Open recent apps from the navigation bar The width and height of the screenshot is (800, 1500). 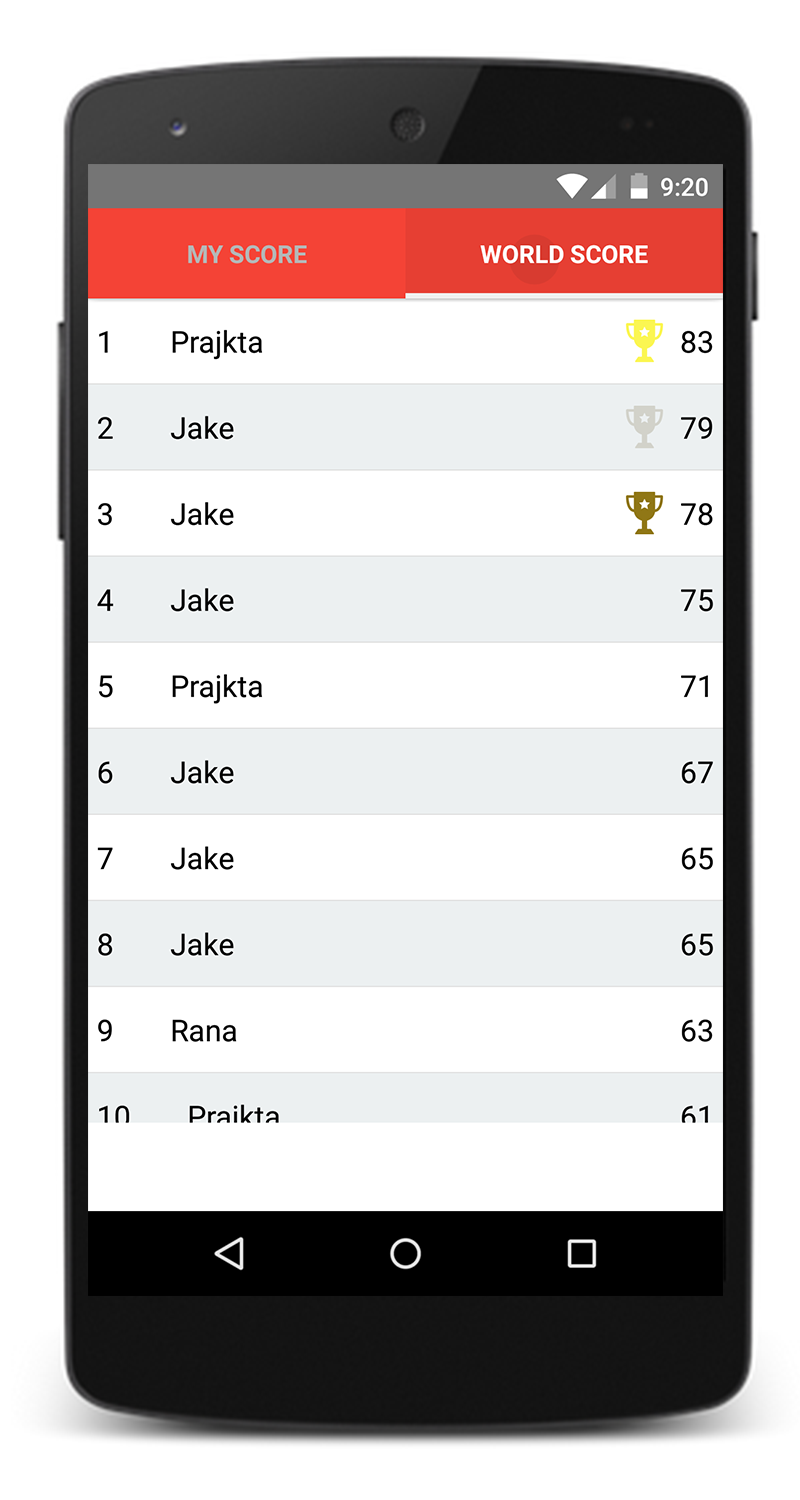coord(581,1253)
